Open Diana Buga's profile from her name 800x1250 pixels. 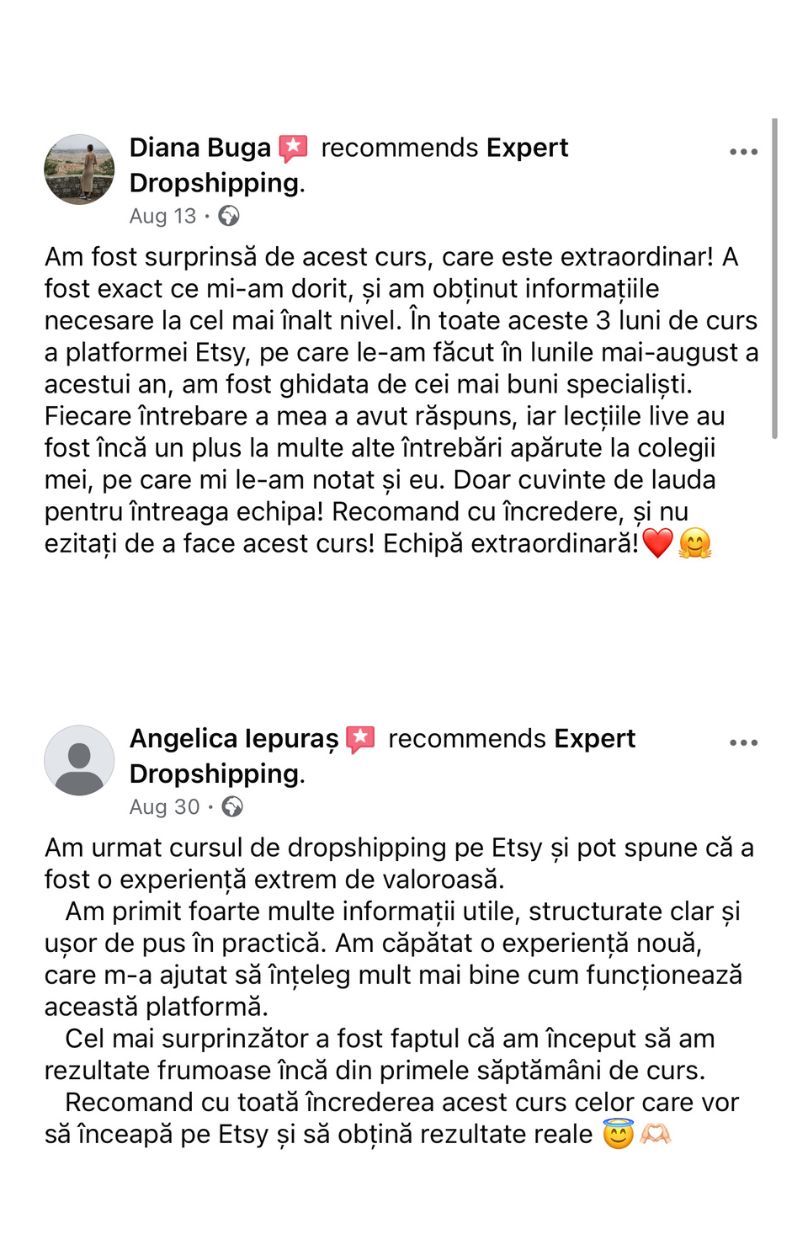coord(200,148)
